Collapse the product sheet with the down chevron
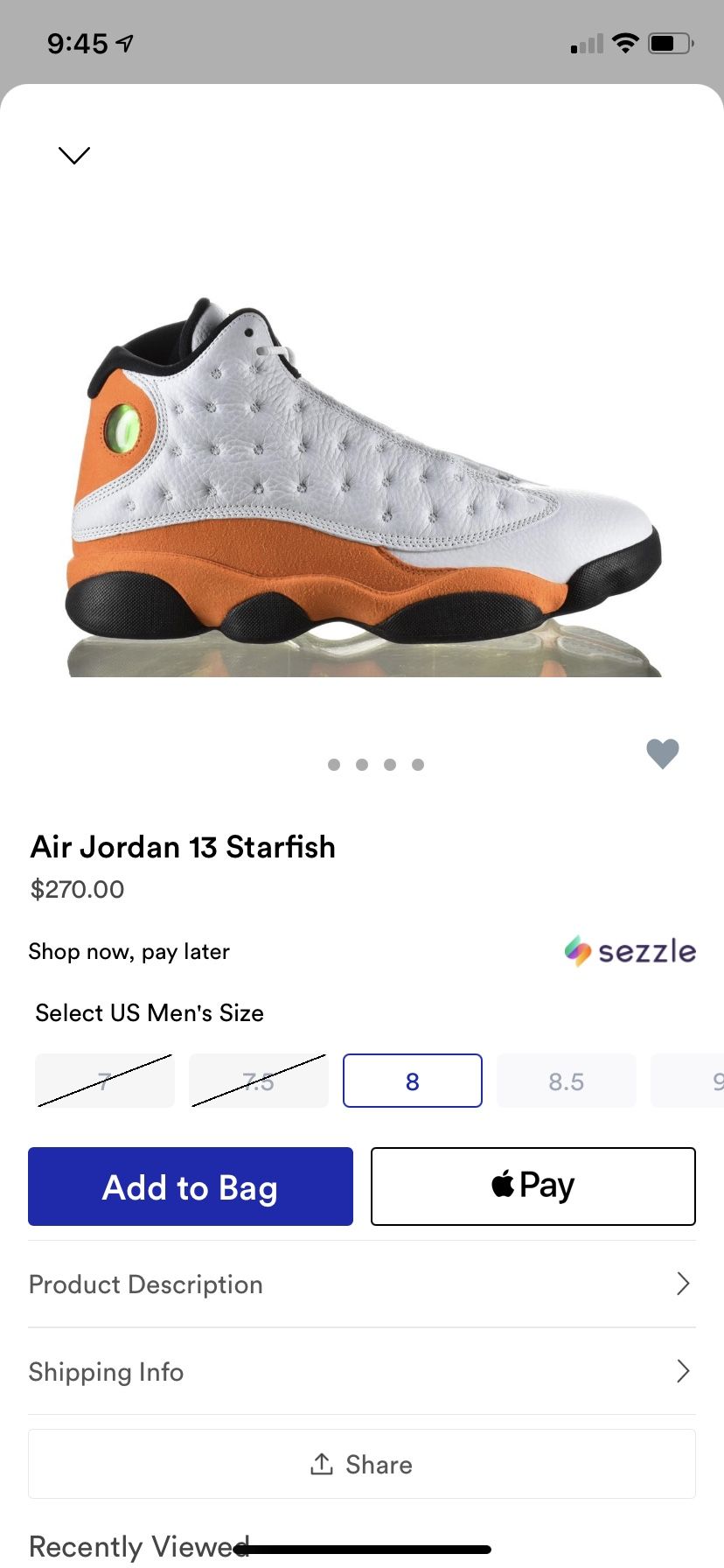This screenshot has width=724, height=1568. click(x=74, y=155)
